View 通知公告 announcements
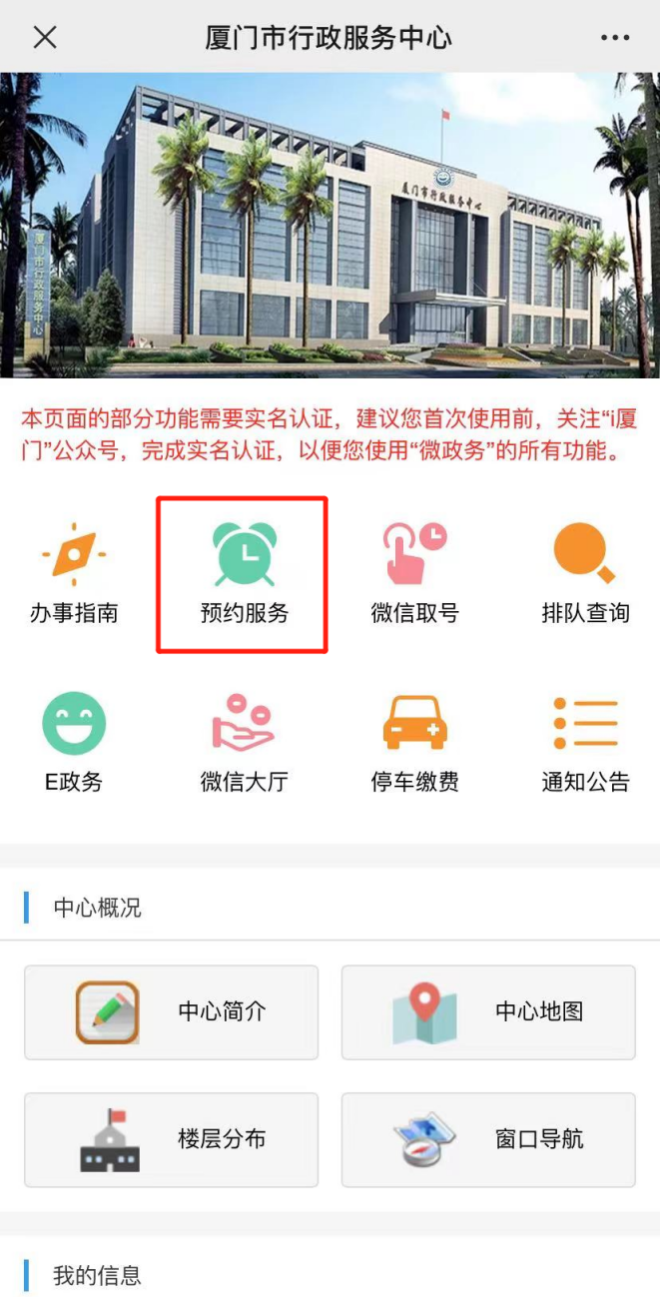This screenshot has width=660, height=1297. [x=585, y=742]
